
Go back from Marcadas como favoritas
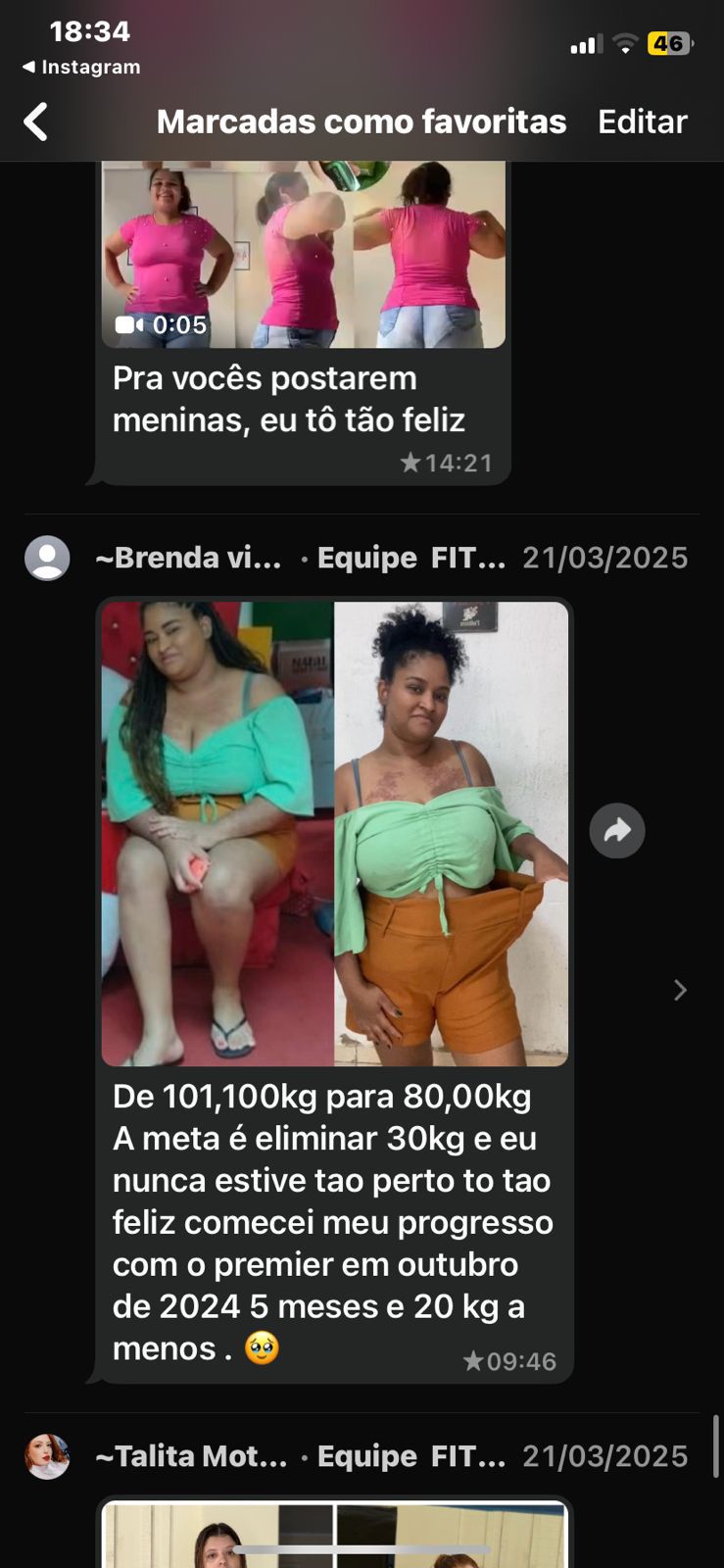click(x=36, y=122)
